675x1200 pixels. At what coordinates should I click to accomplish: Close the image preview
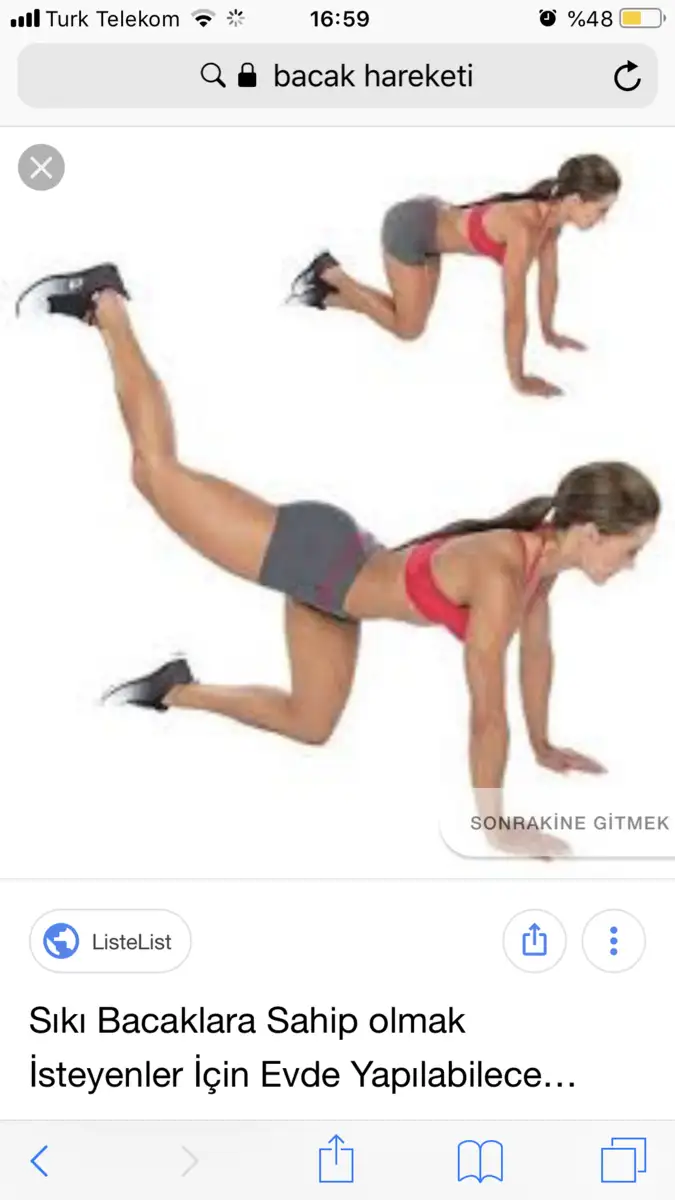(41, 168)
